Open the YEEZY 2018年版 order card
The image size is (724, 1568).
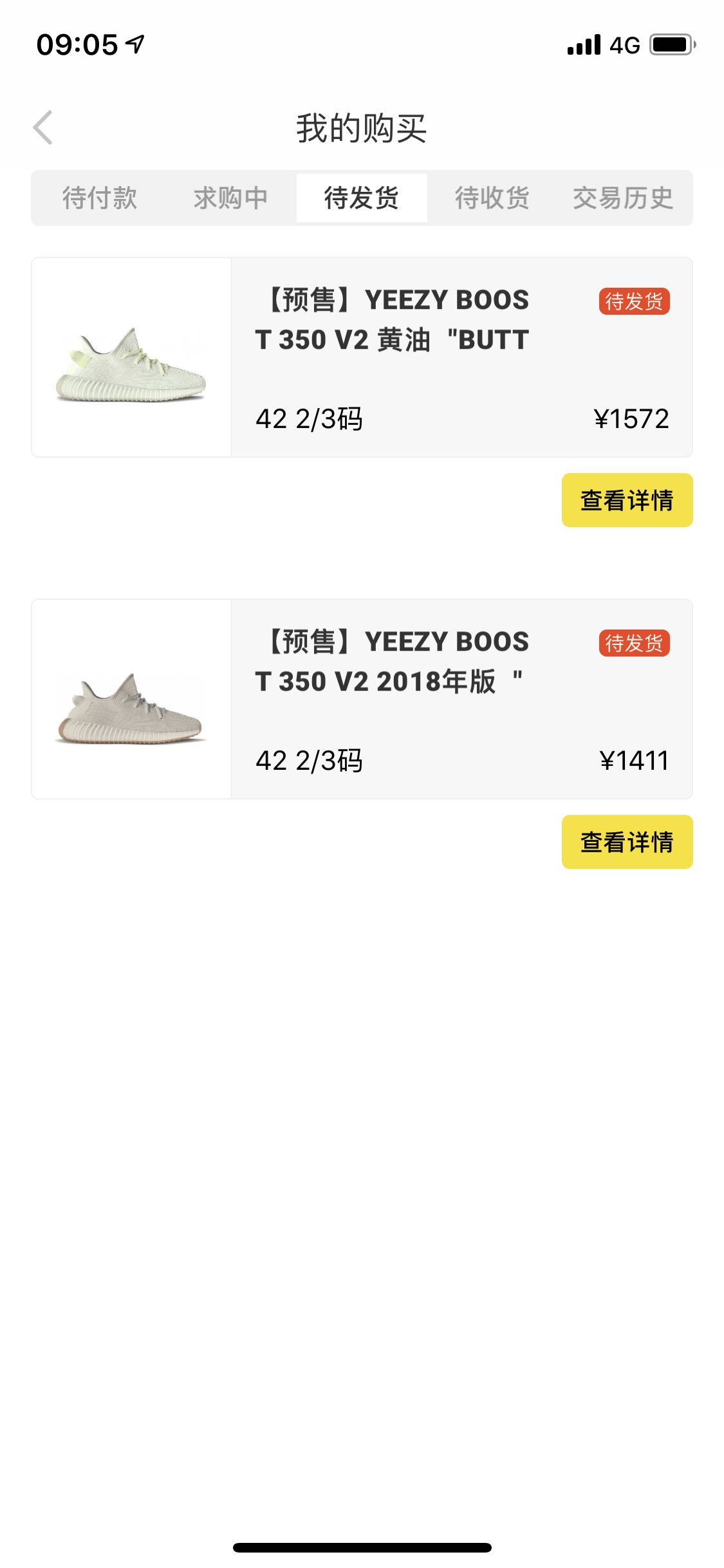click(362, 699)
